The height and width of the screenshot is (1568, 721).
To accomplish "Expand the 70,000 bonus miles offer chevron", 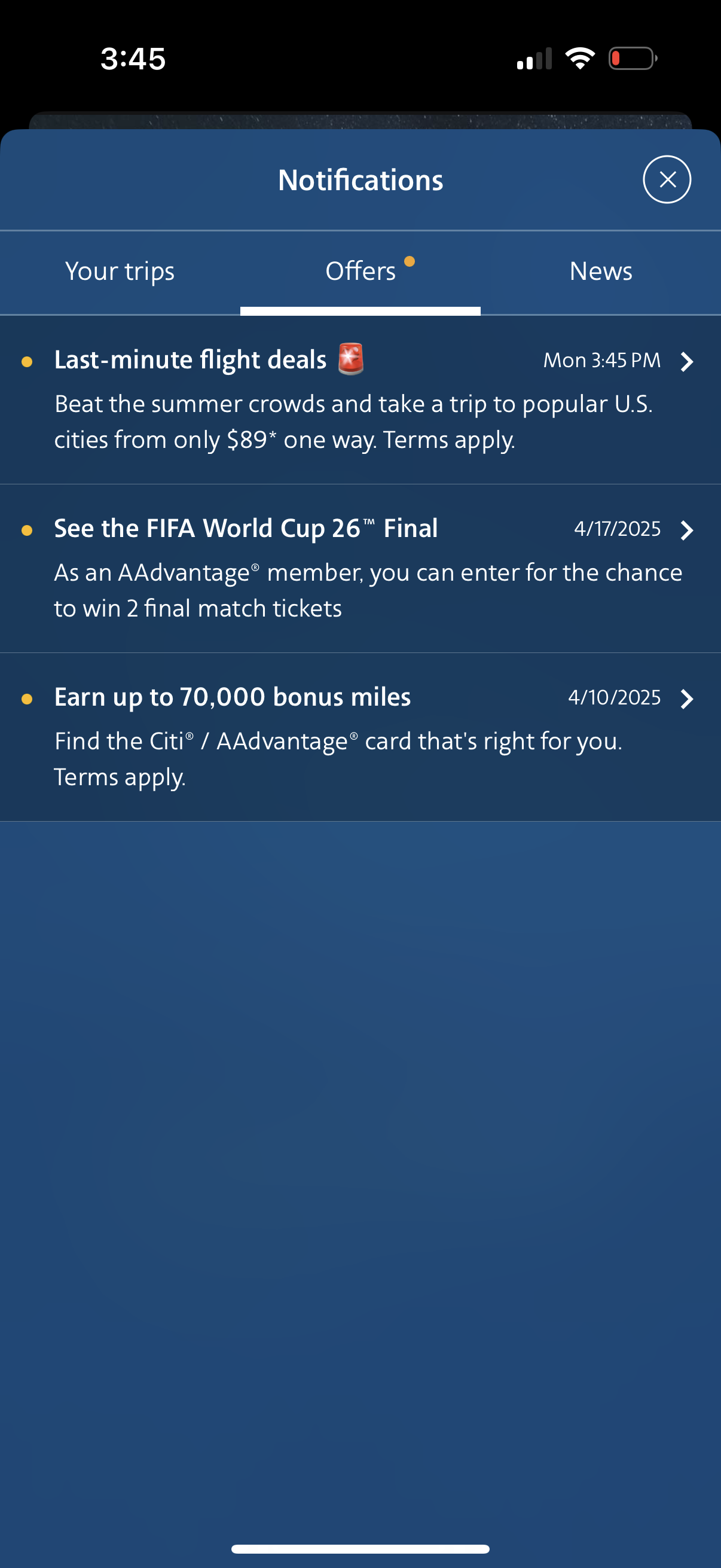I will tap(687, 698).
